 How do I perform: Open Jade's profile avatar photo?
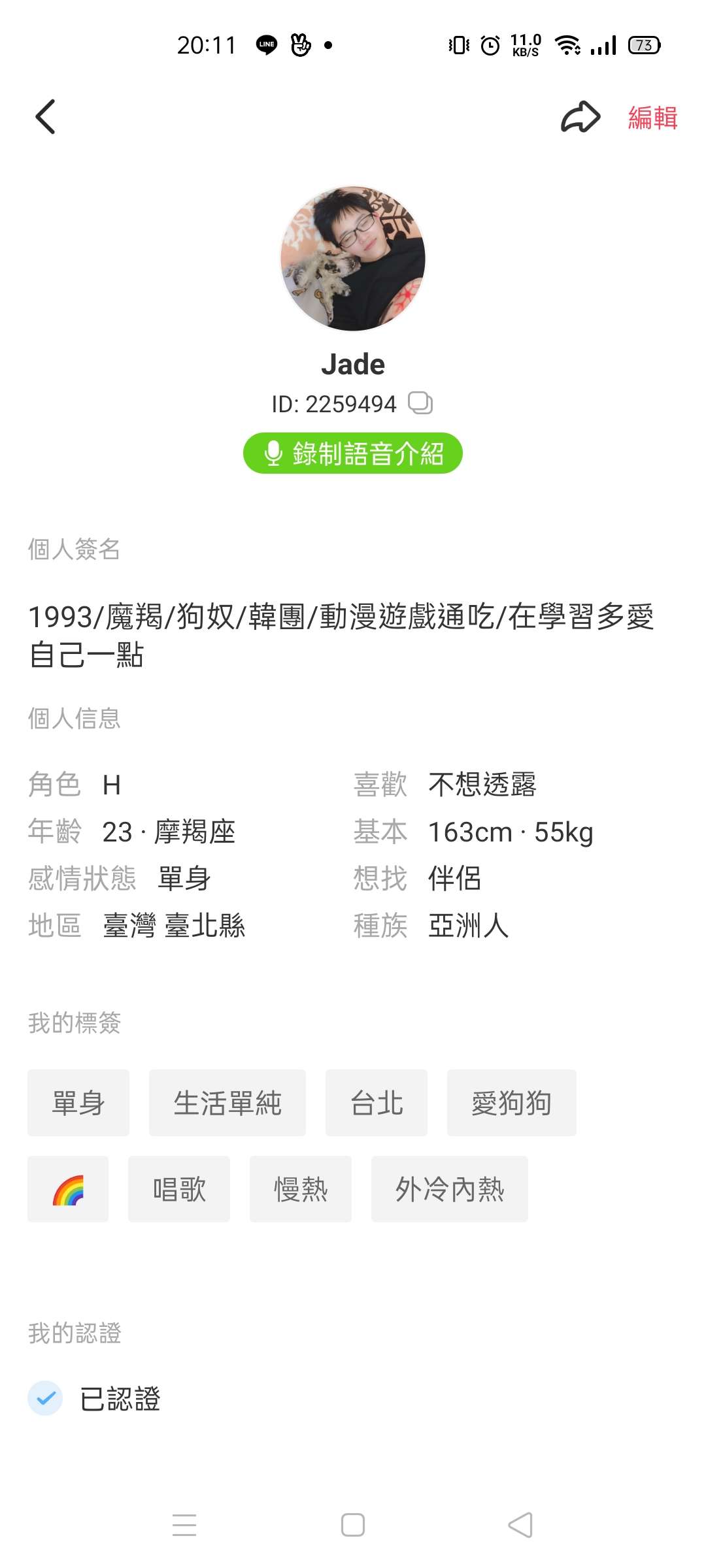353,259
